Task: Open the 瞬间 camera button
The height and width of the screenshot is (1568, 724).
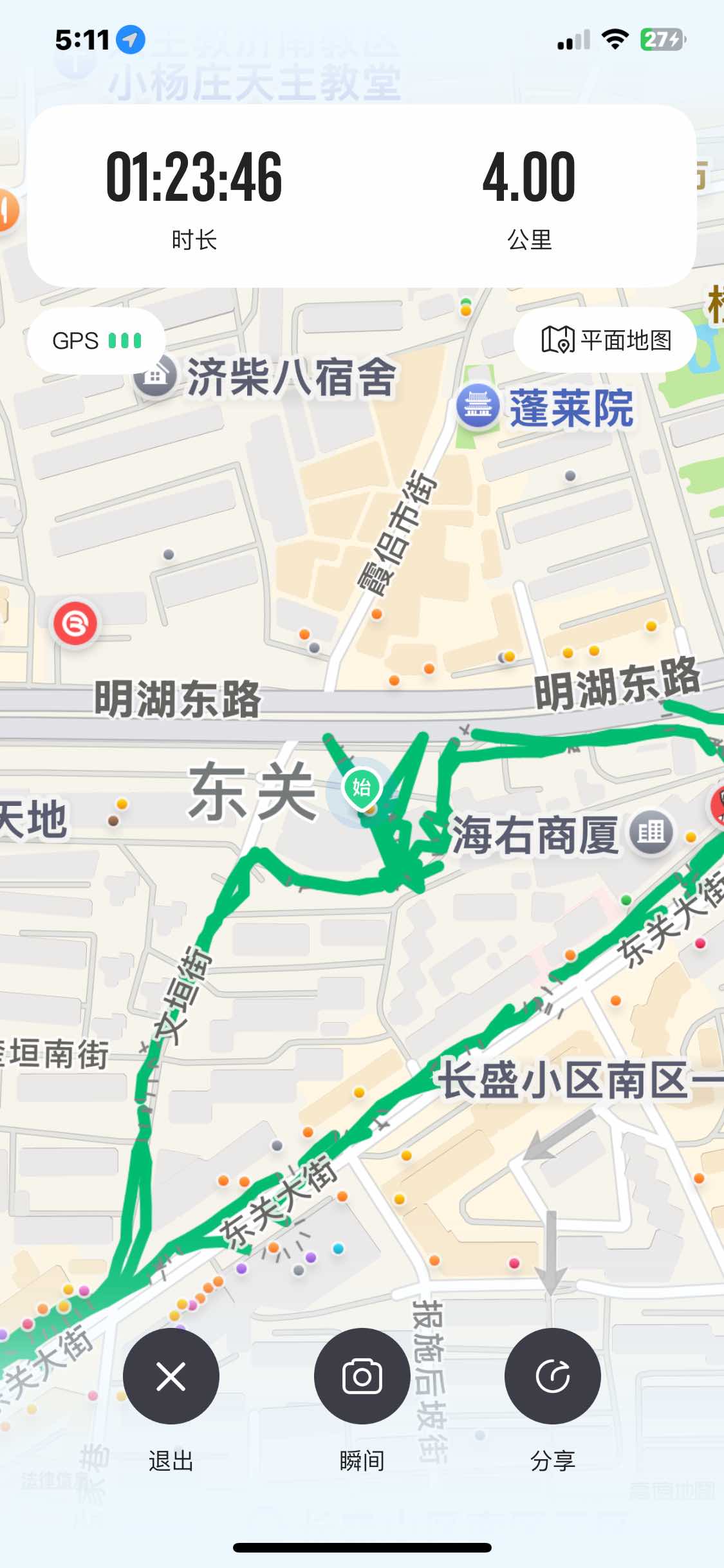Action: (x=362, y=1377)
